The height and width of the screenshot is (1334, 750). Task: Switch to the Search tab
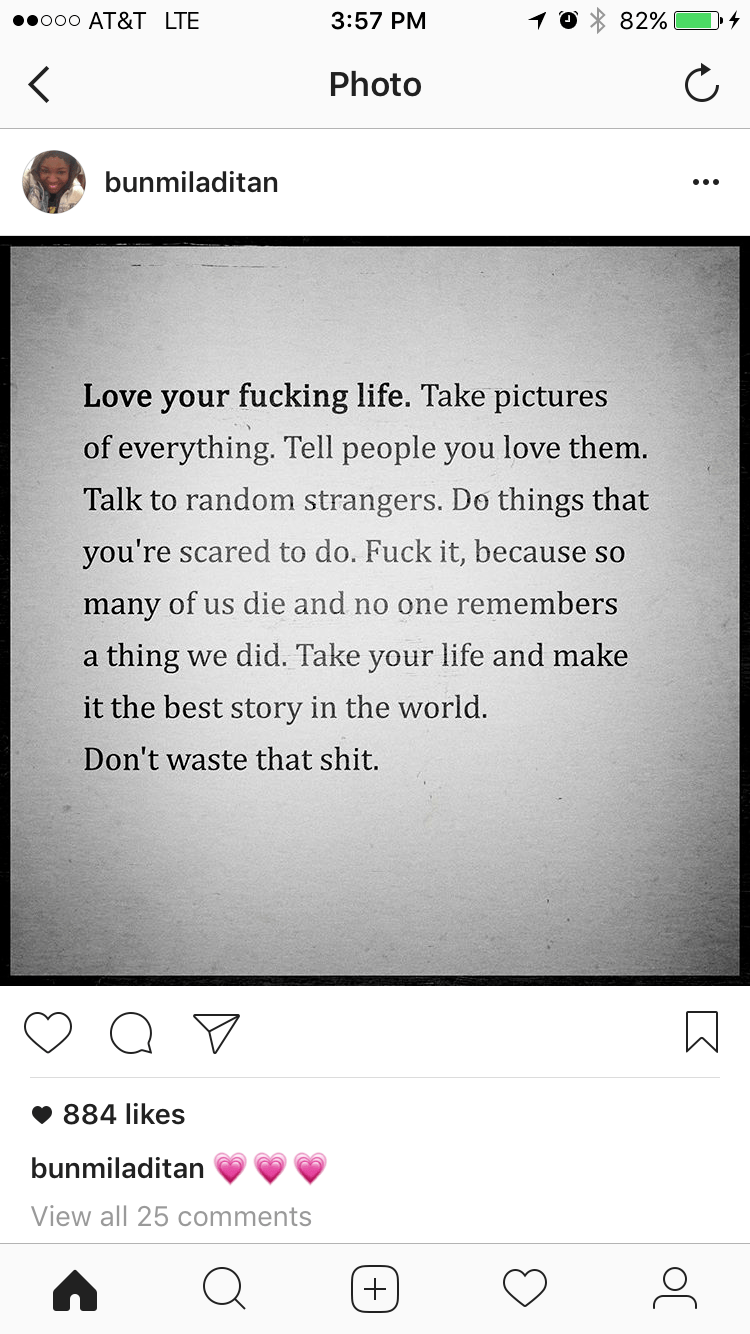224,1289
